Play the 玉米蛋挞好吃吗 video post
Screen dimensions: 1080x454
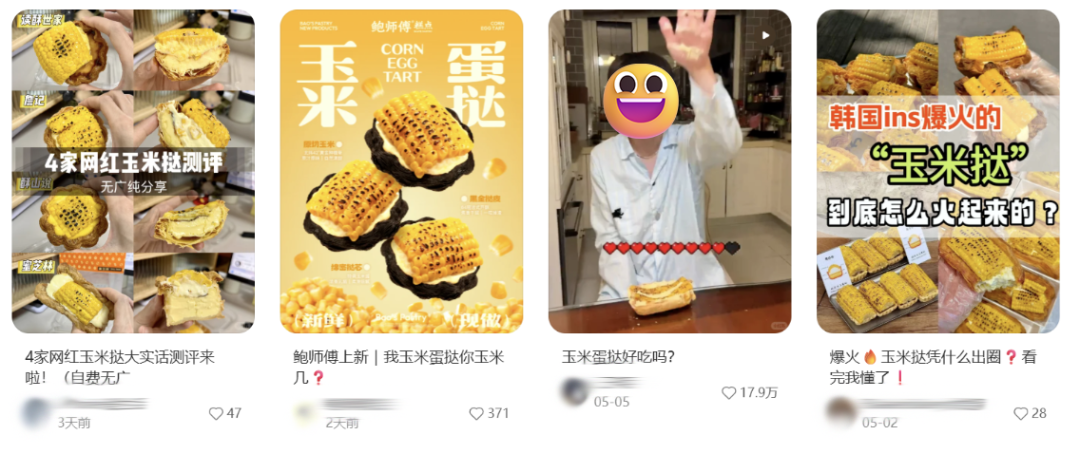point(669,172)
